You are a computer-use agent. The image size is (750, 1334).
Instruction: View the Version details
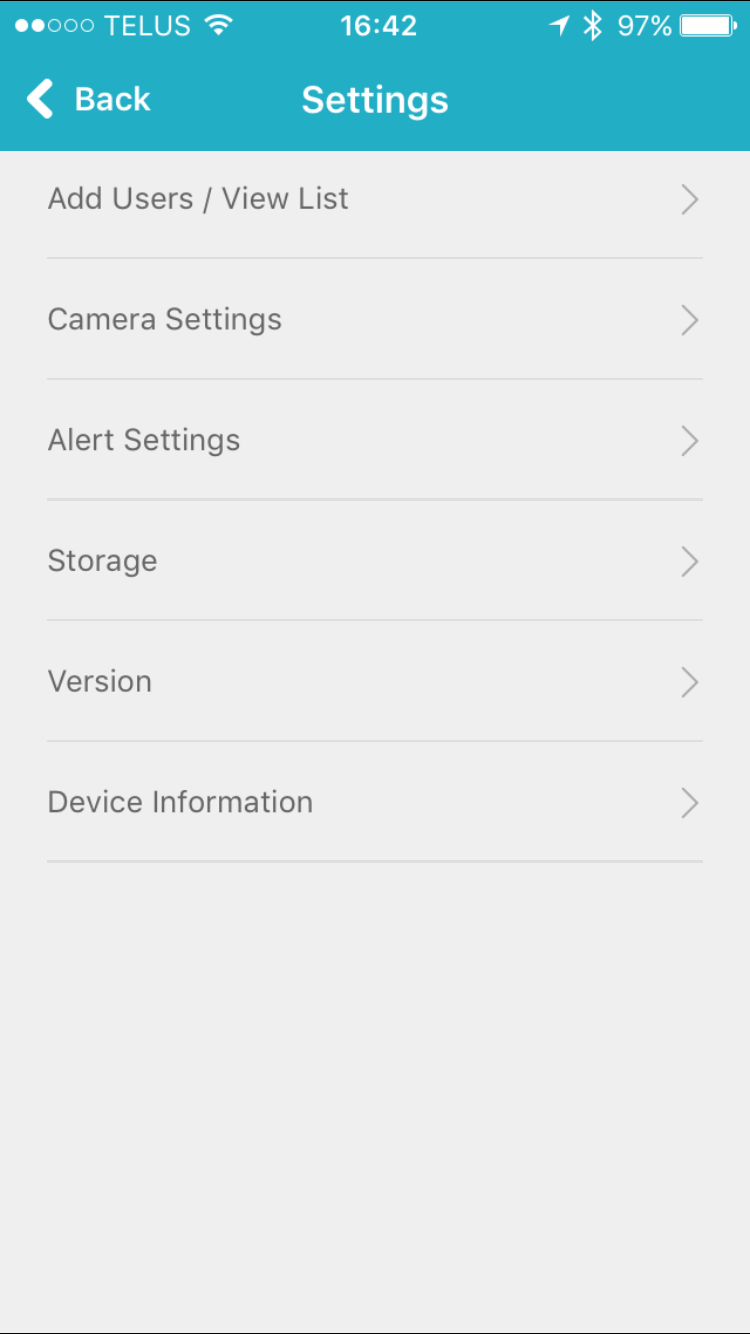coord(374,682)
